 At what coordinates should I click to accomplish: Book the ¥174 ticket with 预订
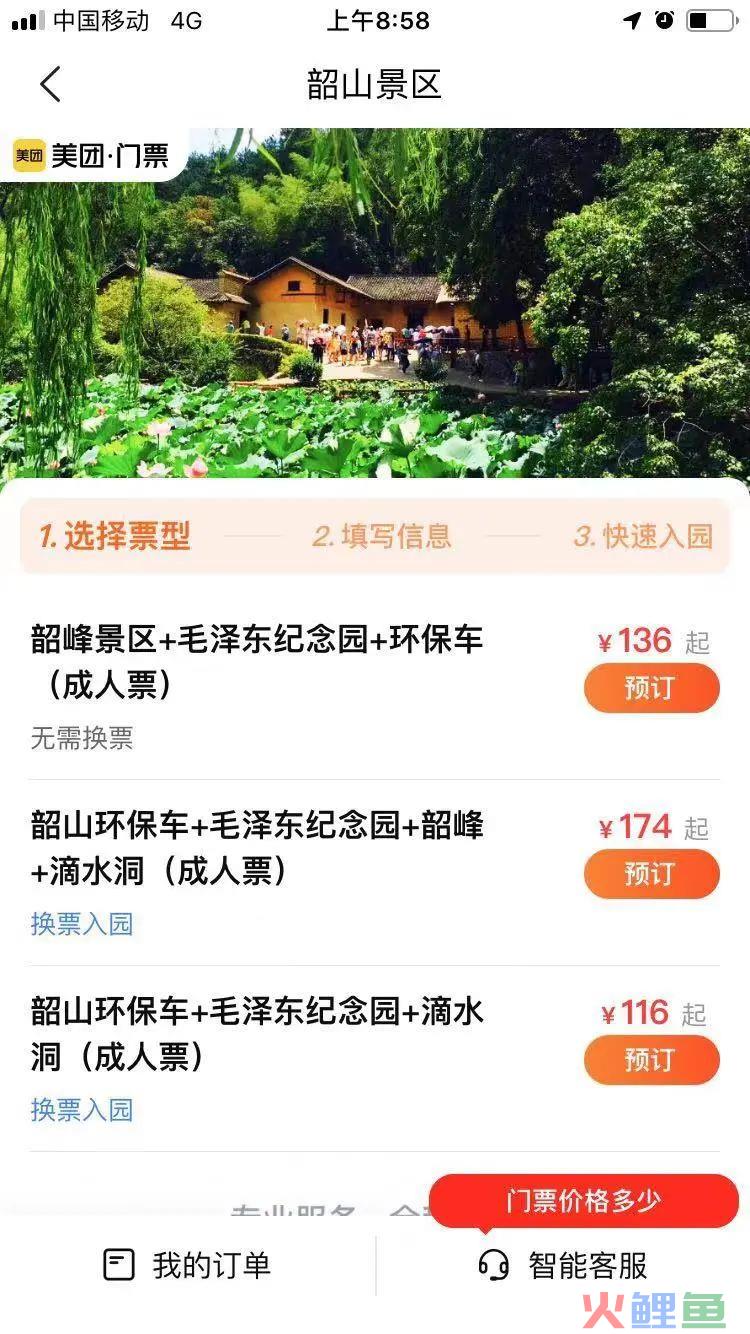651,874
